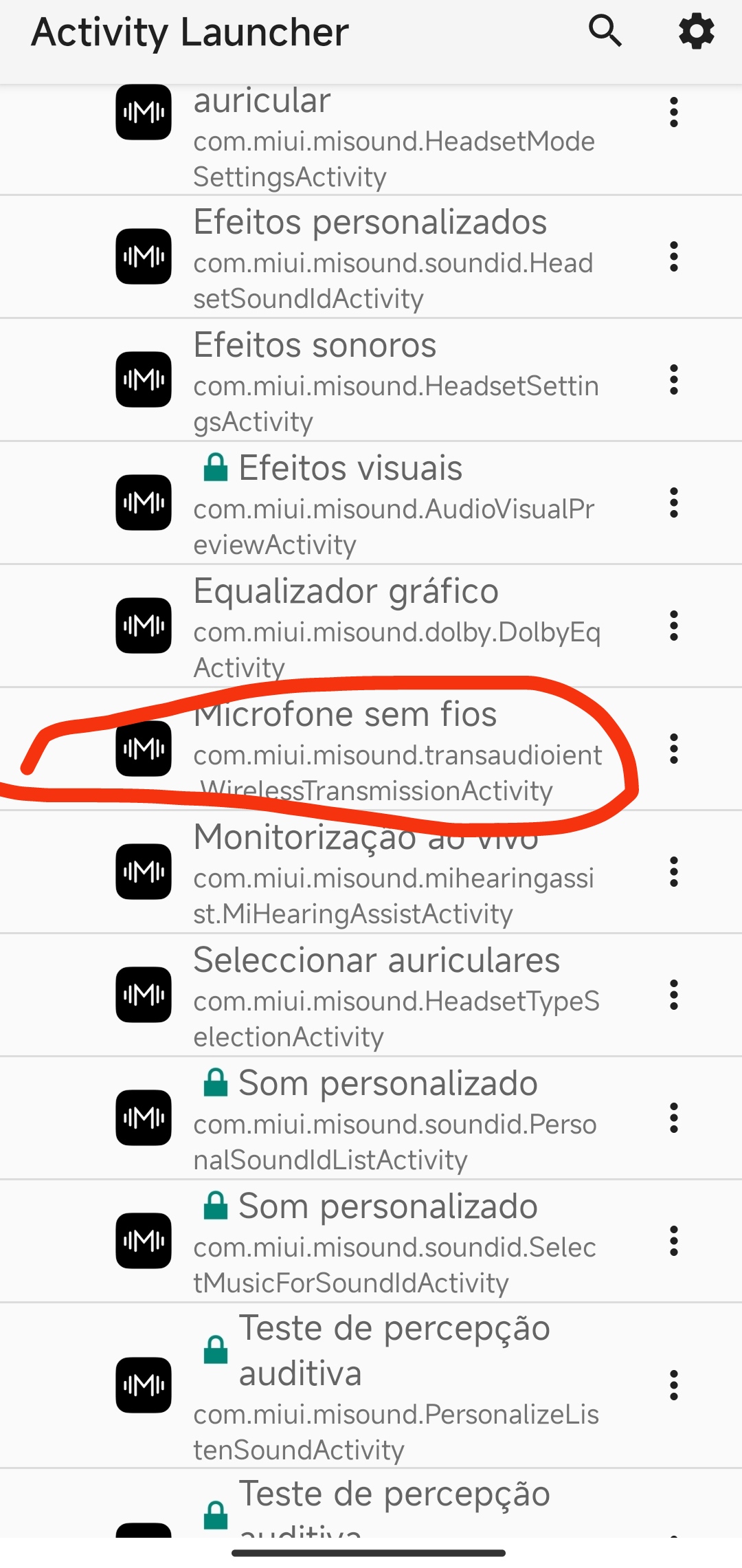This screenshot has width=742, height=1568.
Task: Open three-dot menu for Efeitos personalizados
Action: coord(674,257)
